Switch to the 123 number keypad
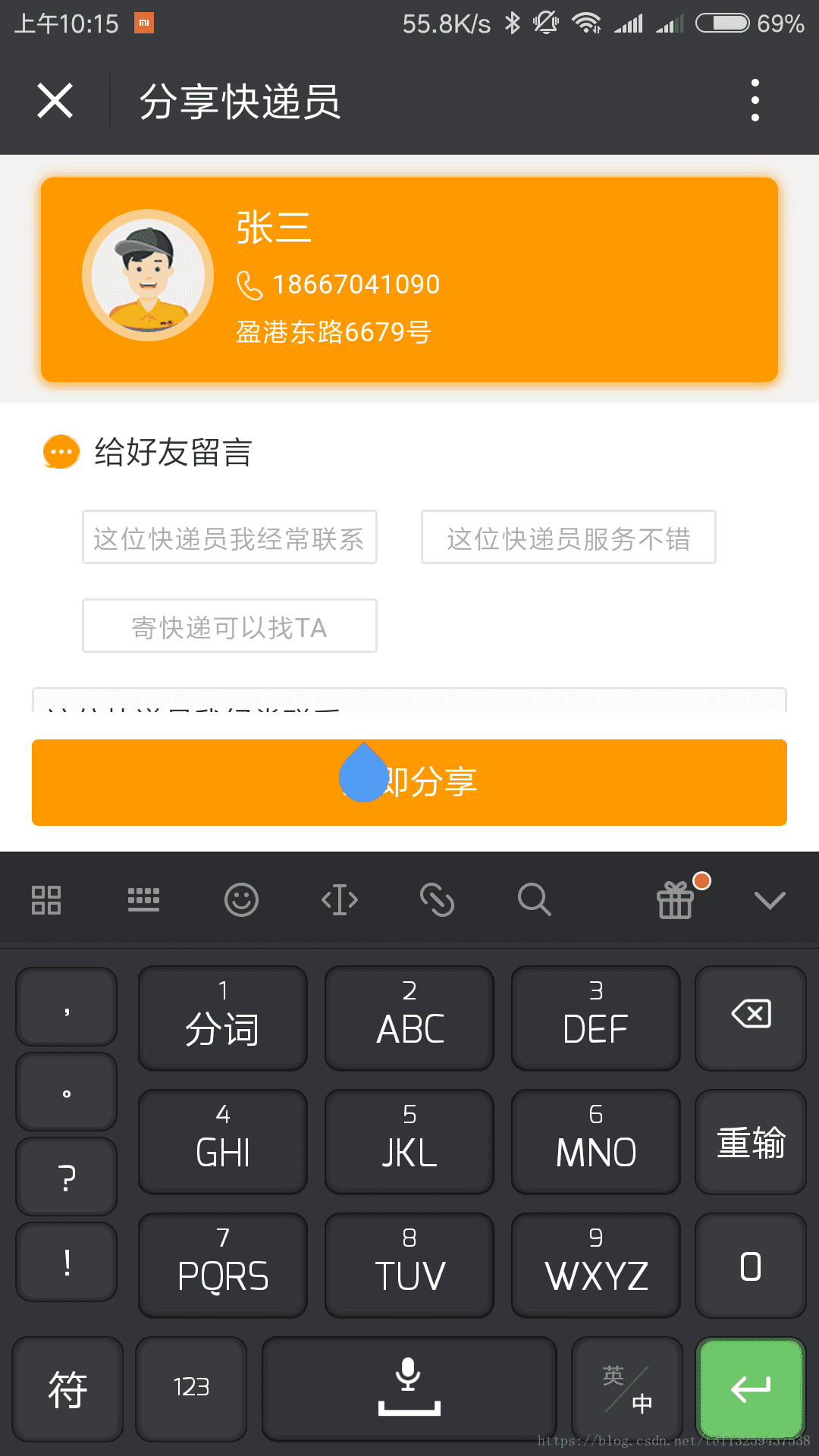Viewport: 819px width, 1456px height. tap(191, 1389)
